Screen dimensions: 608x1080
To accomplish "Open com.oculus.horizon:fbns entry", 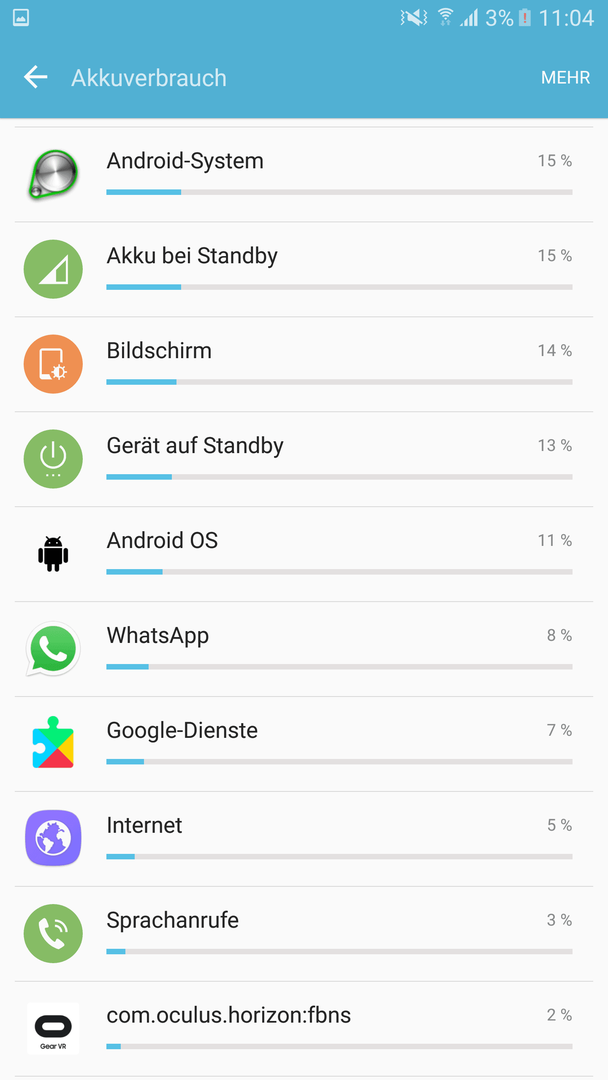I will coord(304,1030).
